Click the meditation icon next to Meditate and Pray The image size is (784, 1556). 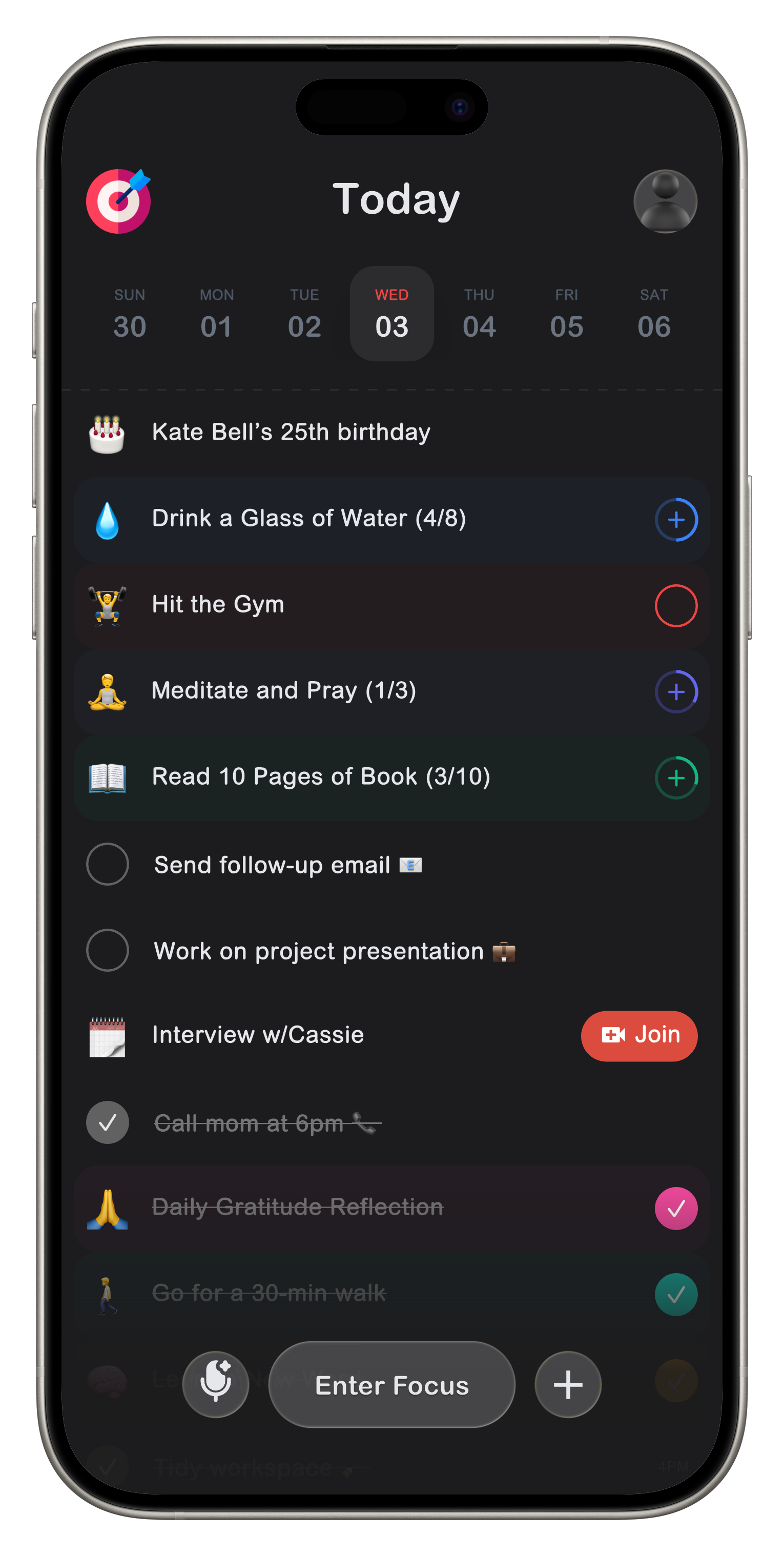108,691
